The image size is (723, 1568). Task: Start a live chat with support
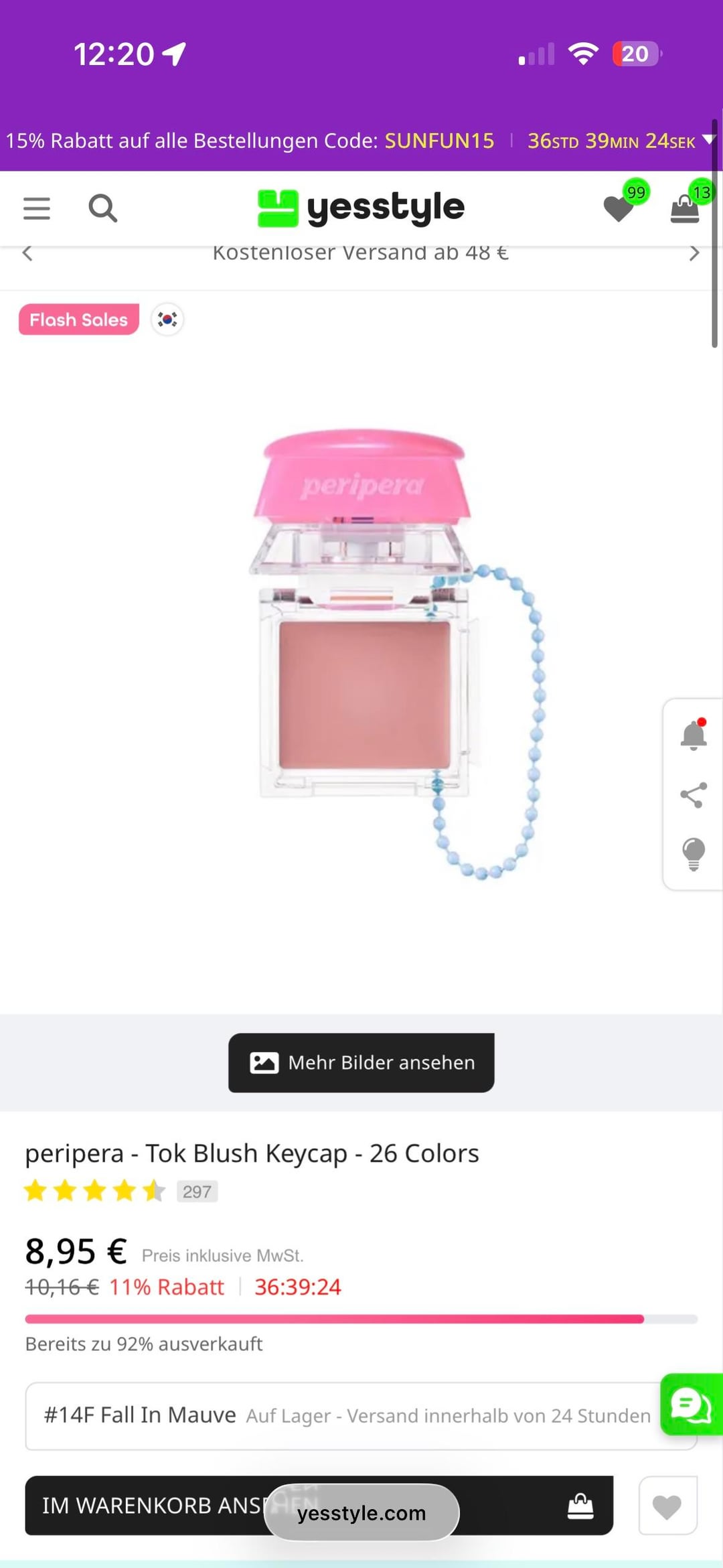click(692, 1404)
